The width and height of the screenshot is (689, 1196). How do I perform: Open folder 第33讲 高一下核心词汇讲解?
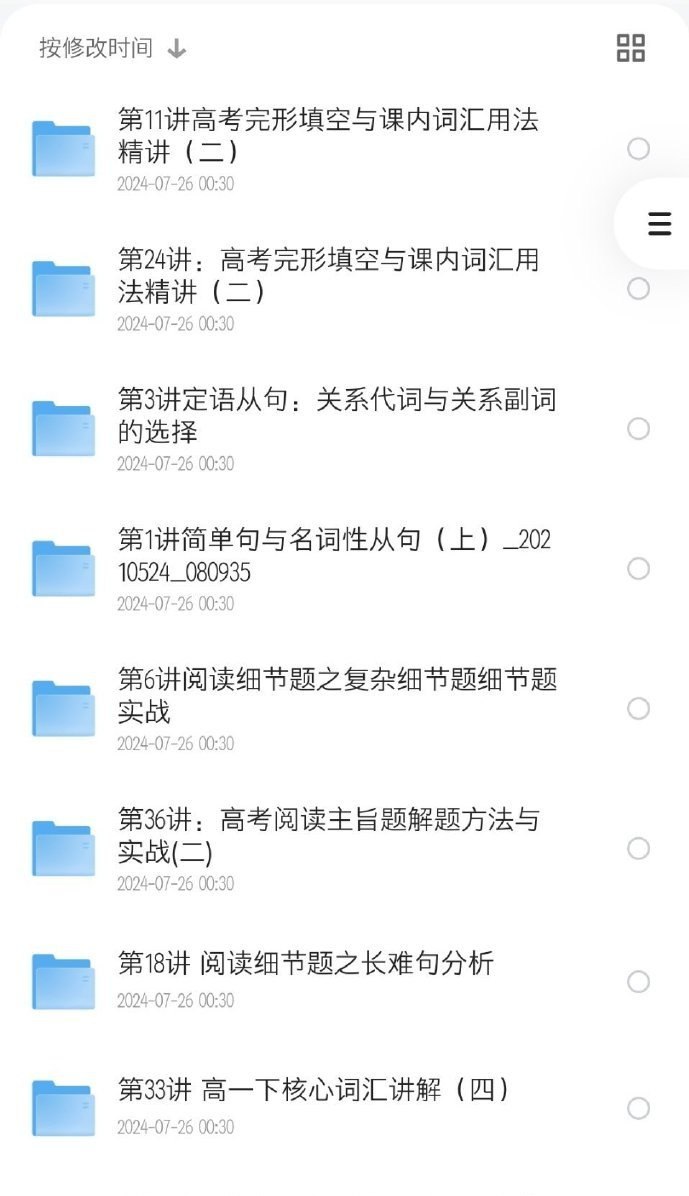click(314, 1091)
